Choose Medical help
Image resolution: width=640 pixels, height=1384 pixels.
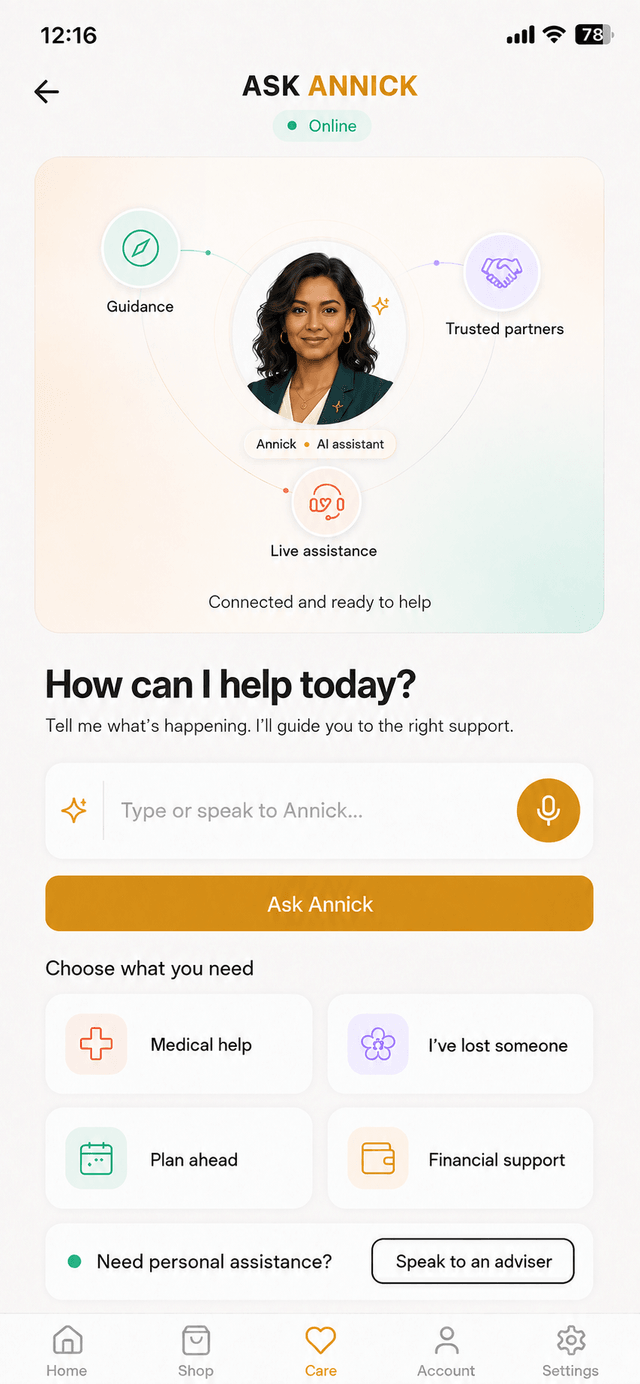pos(179,1045)
